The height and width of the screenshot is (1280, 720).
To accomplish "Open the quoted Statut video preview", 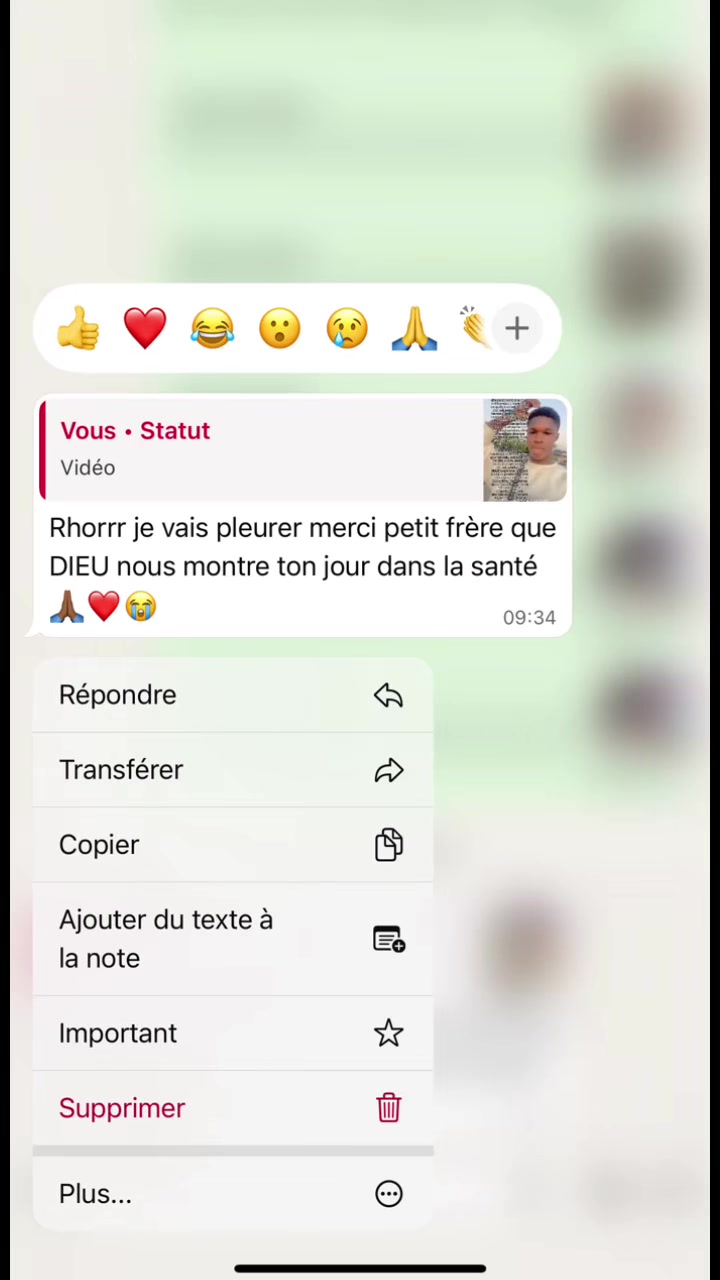I will click(x=303, y=450).
